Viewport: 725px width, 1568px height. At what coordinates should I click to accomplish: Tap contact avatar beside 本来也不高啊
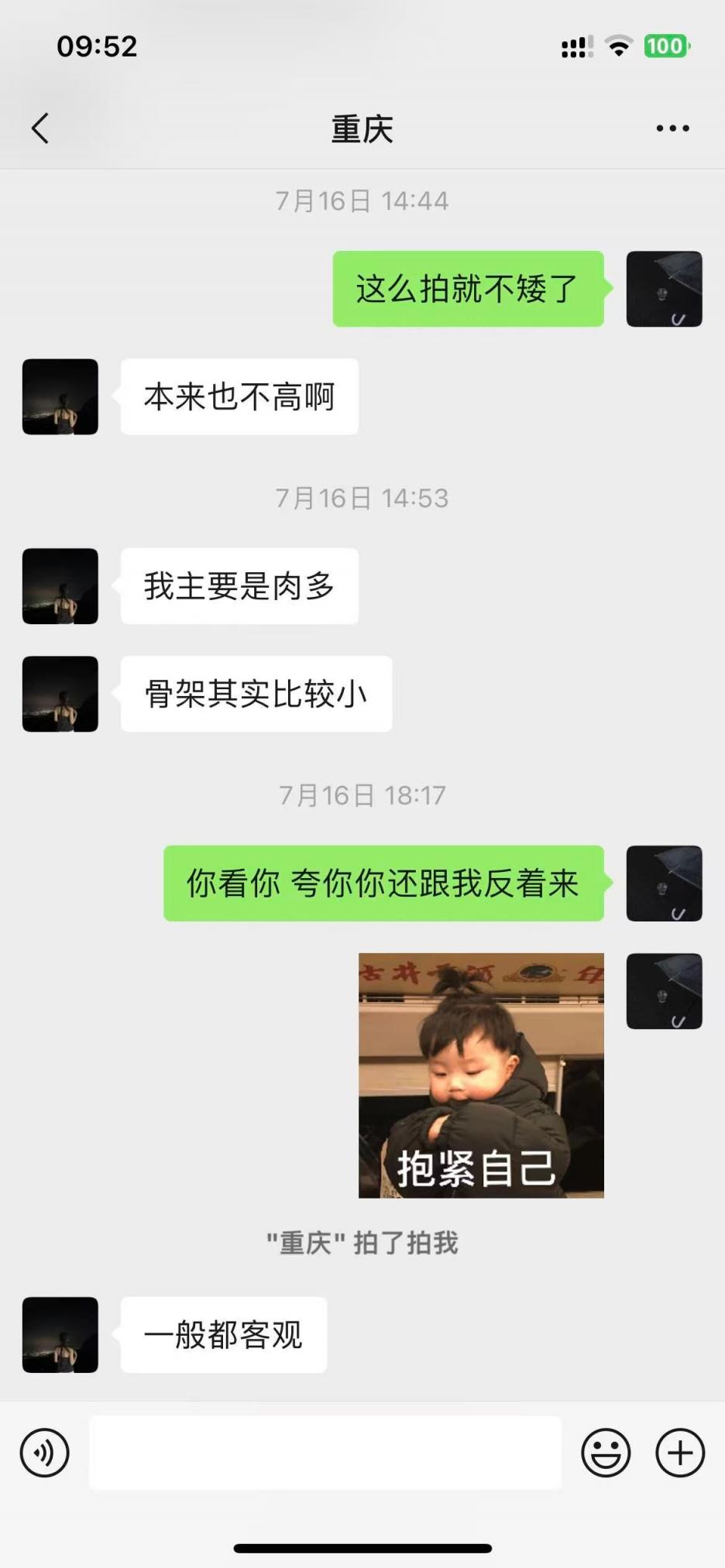tap(60, 396)
